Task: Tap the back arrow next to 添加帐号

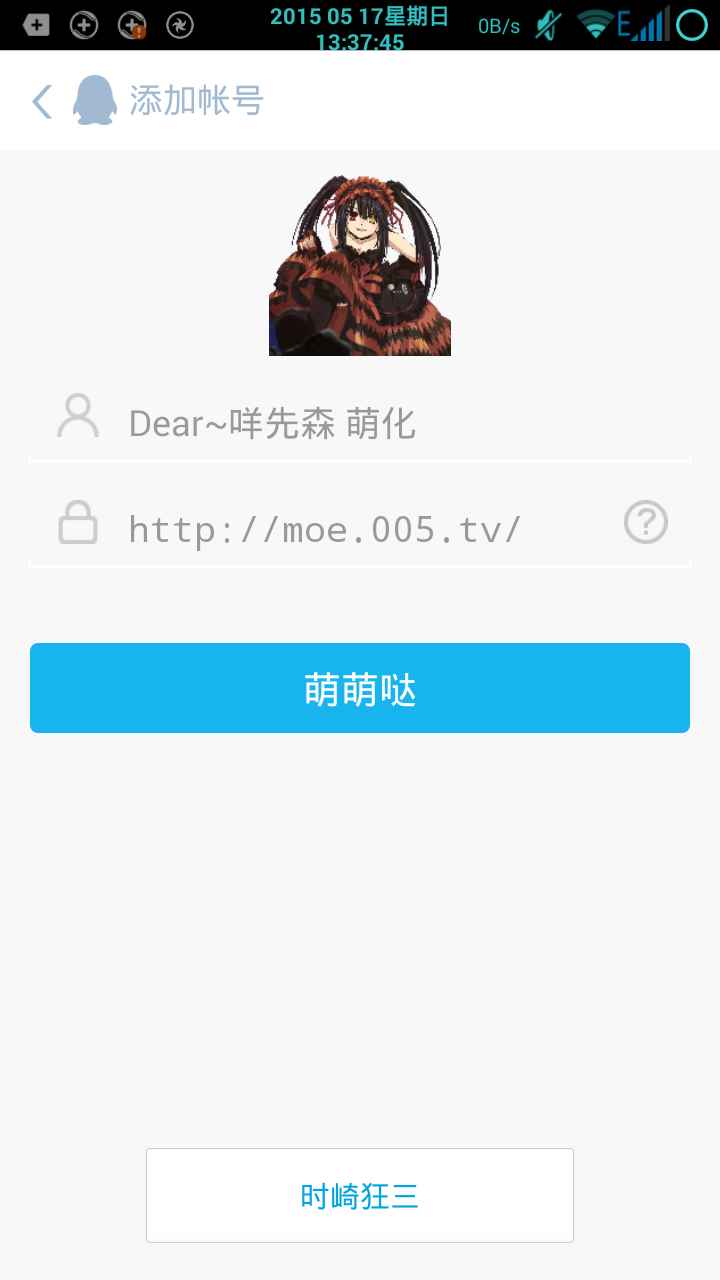Action: [x=41, y=101]
